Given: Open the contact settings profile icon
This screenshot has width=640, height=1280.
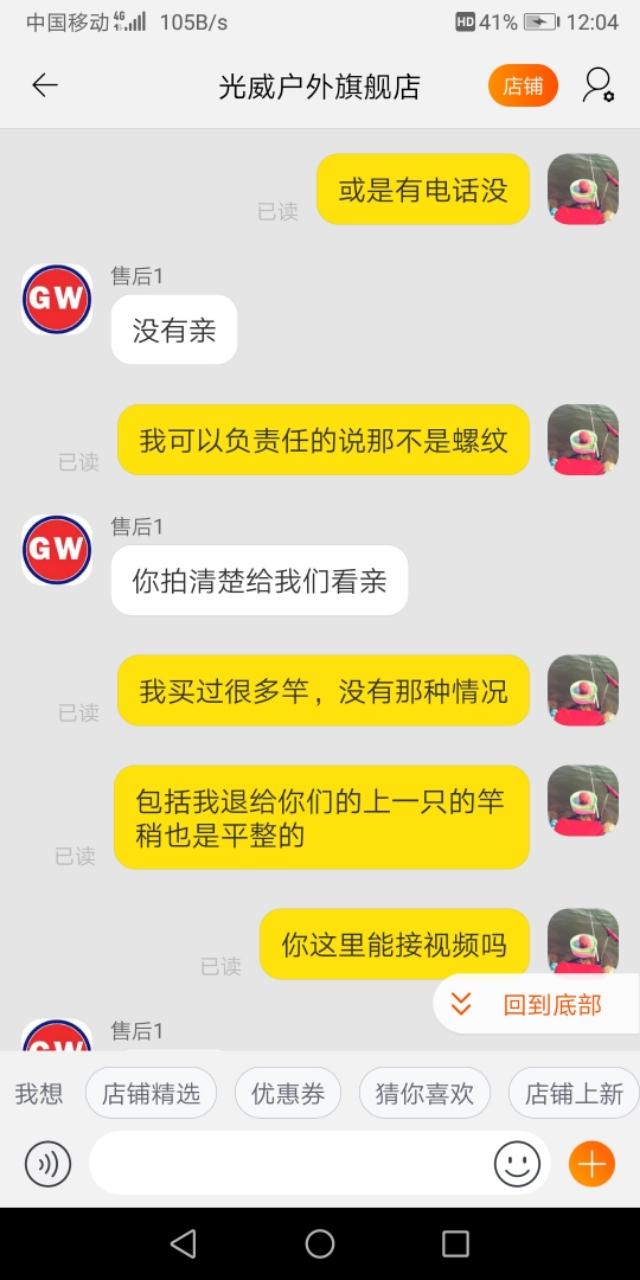Looking at the screenshot, I should click(598, 86).
